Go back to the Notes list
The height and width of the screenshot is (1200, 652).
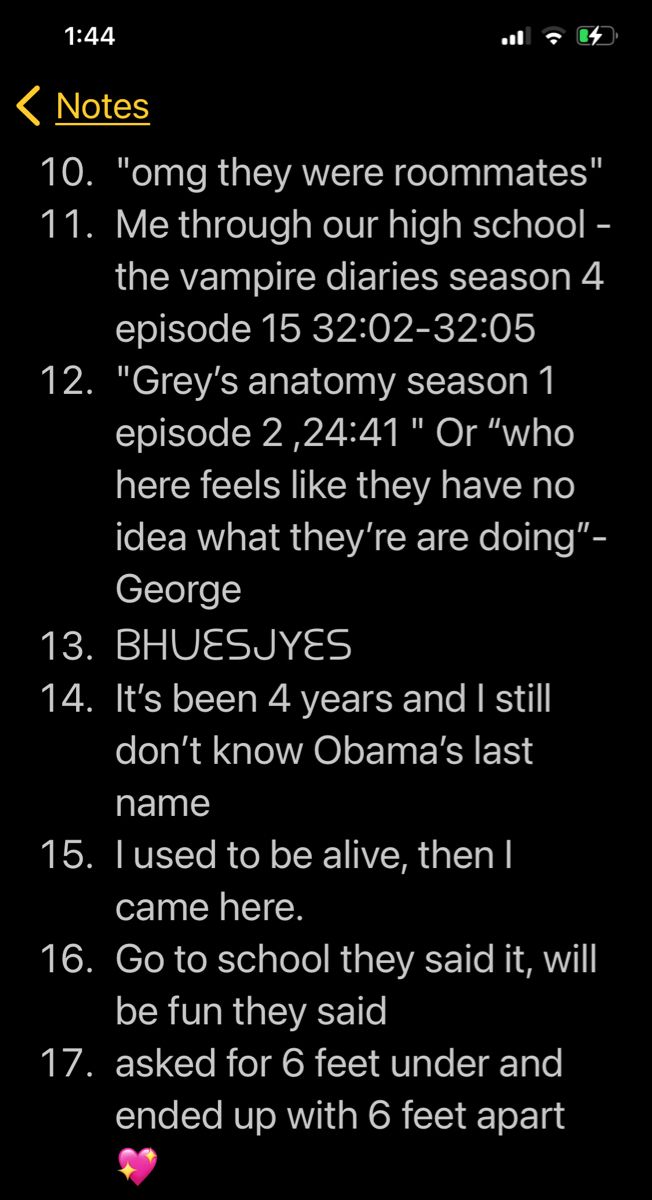[x=83, y=106]
